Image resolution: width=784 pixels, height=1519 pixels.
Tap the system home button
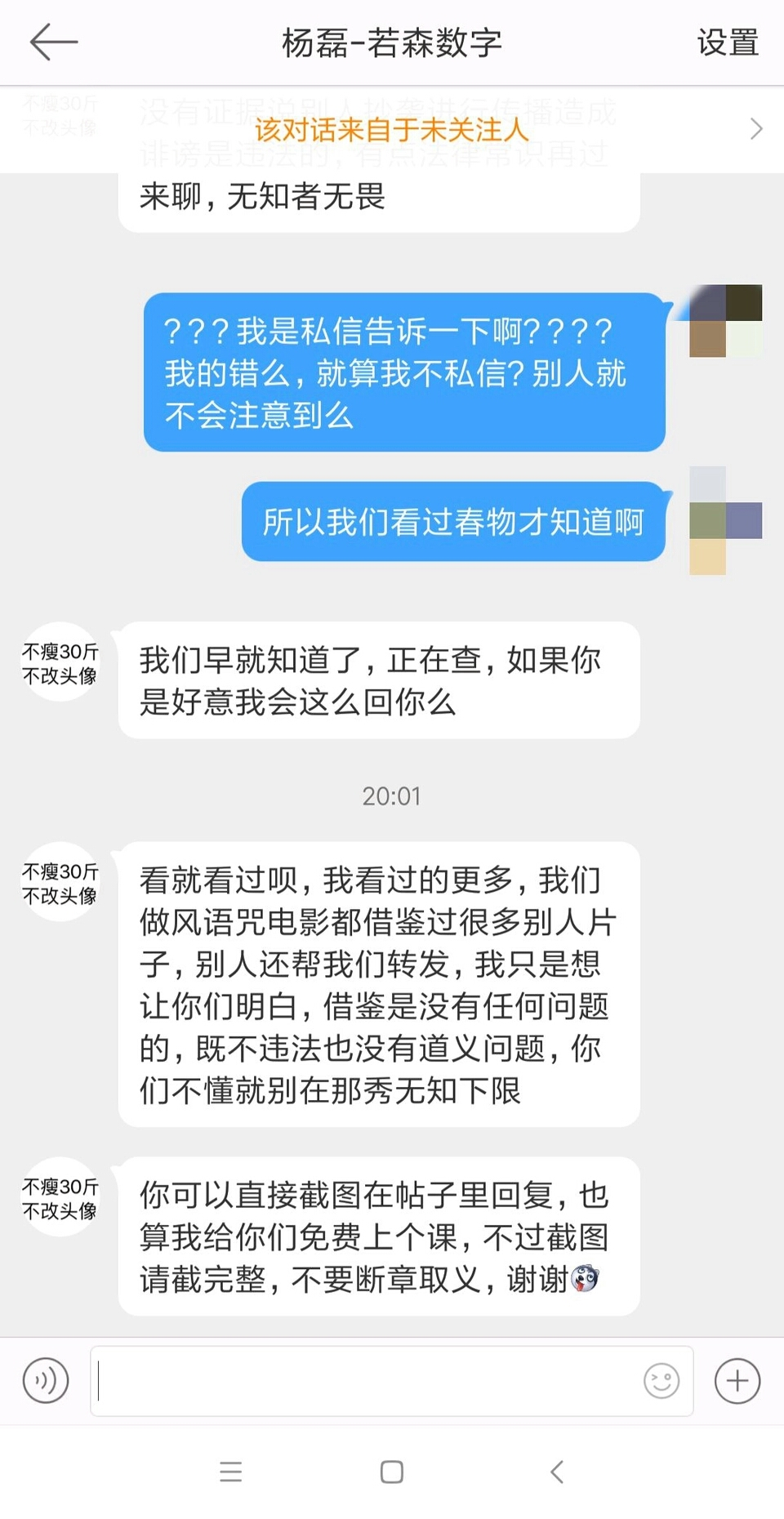[392, 1472]
